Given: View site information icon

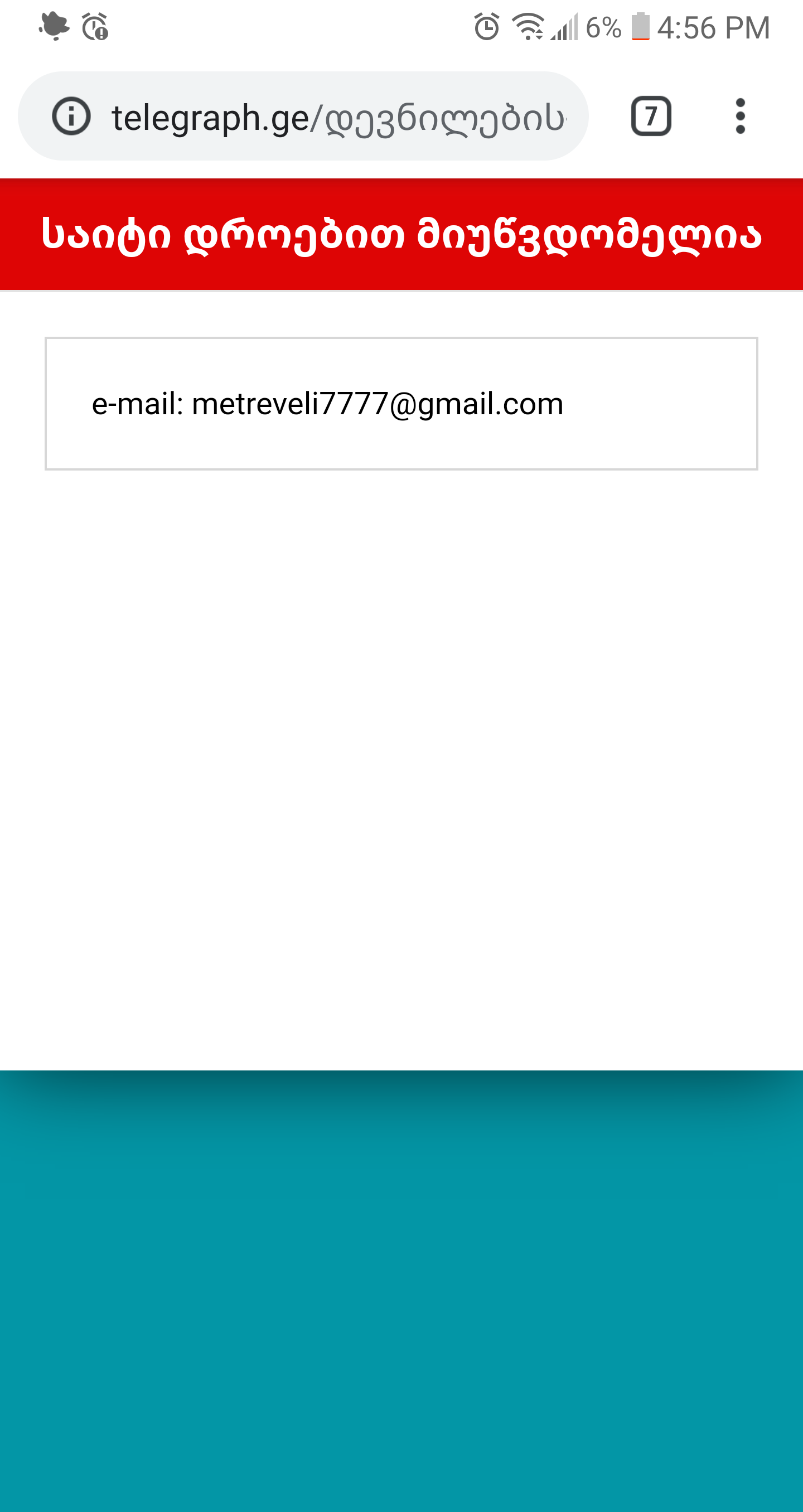Looking at the screenshot, I should pyautogui.click(x=71, y=116).
